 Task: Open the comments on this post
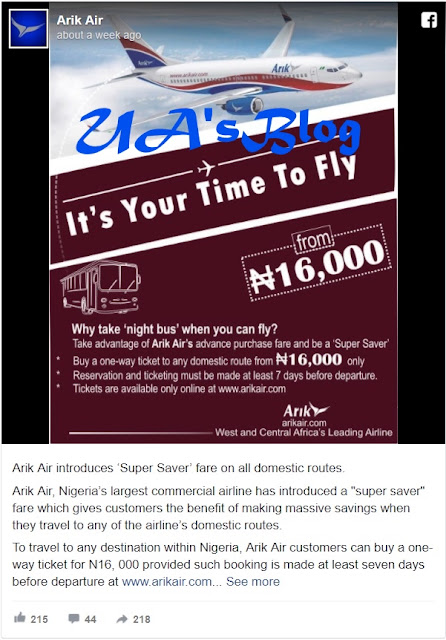82,619
